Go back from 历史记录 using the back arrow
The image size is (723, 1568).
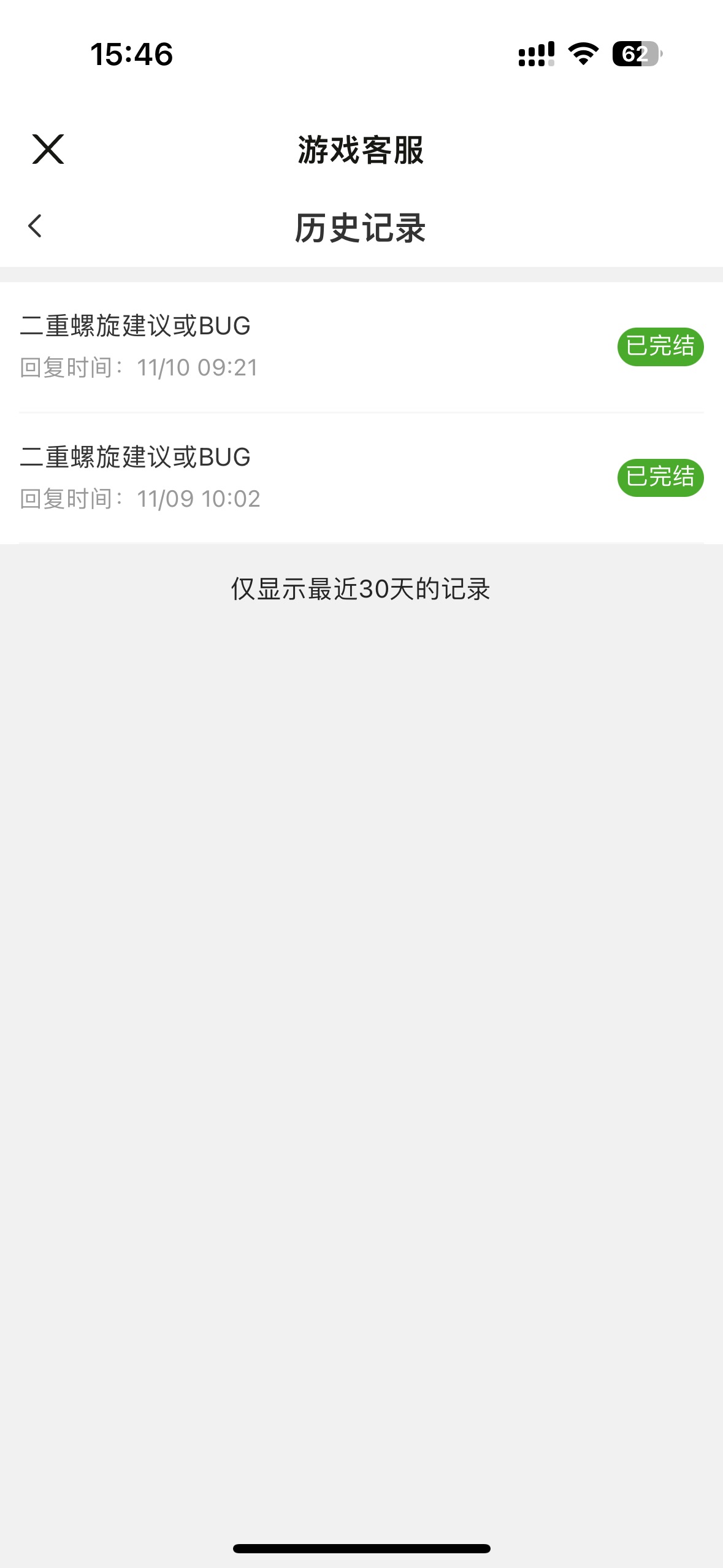(35, 226)
